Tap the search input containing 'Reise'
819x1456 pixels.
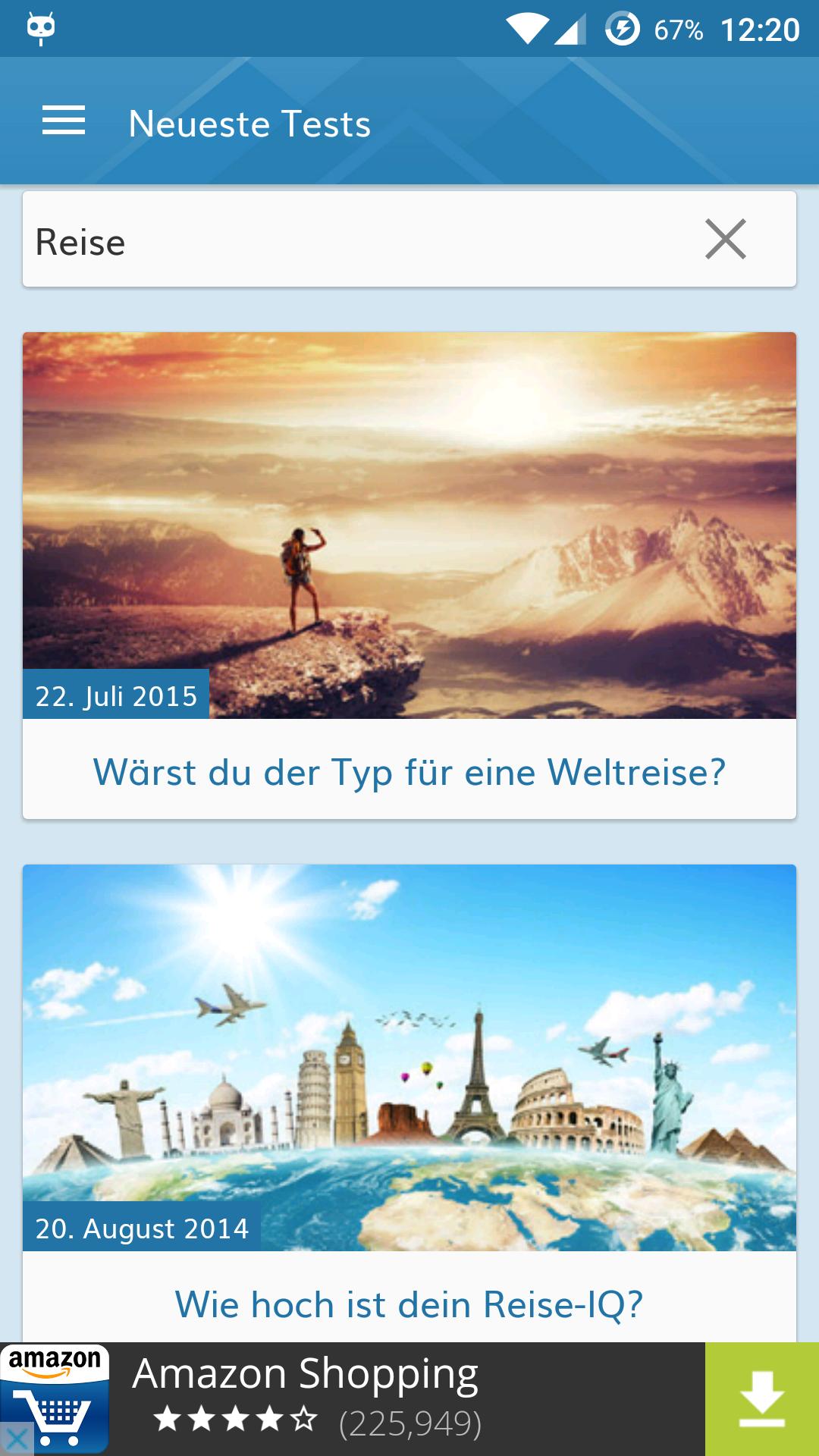pyautogui.click(x=303, y=240)
